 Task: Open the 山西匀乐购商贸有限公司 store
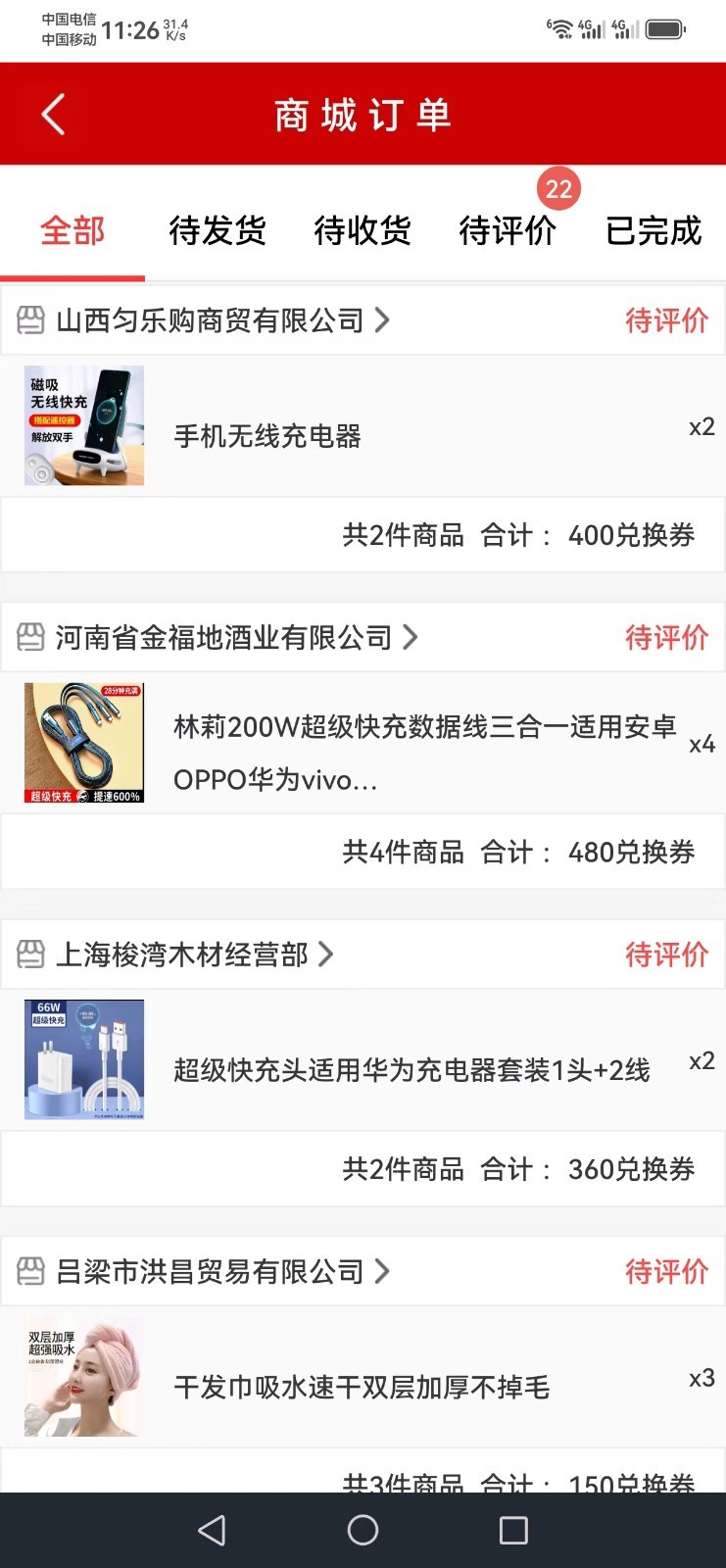(210, 320)
